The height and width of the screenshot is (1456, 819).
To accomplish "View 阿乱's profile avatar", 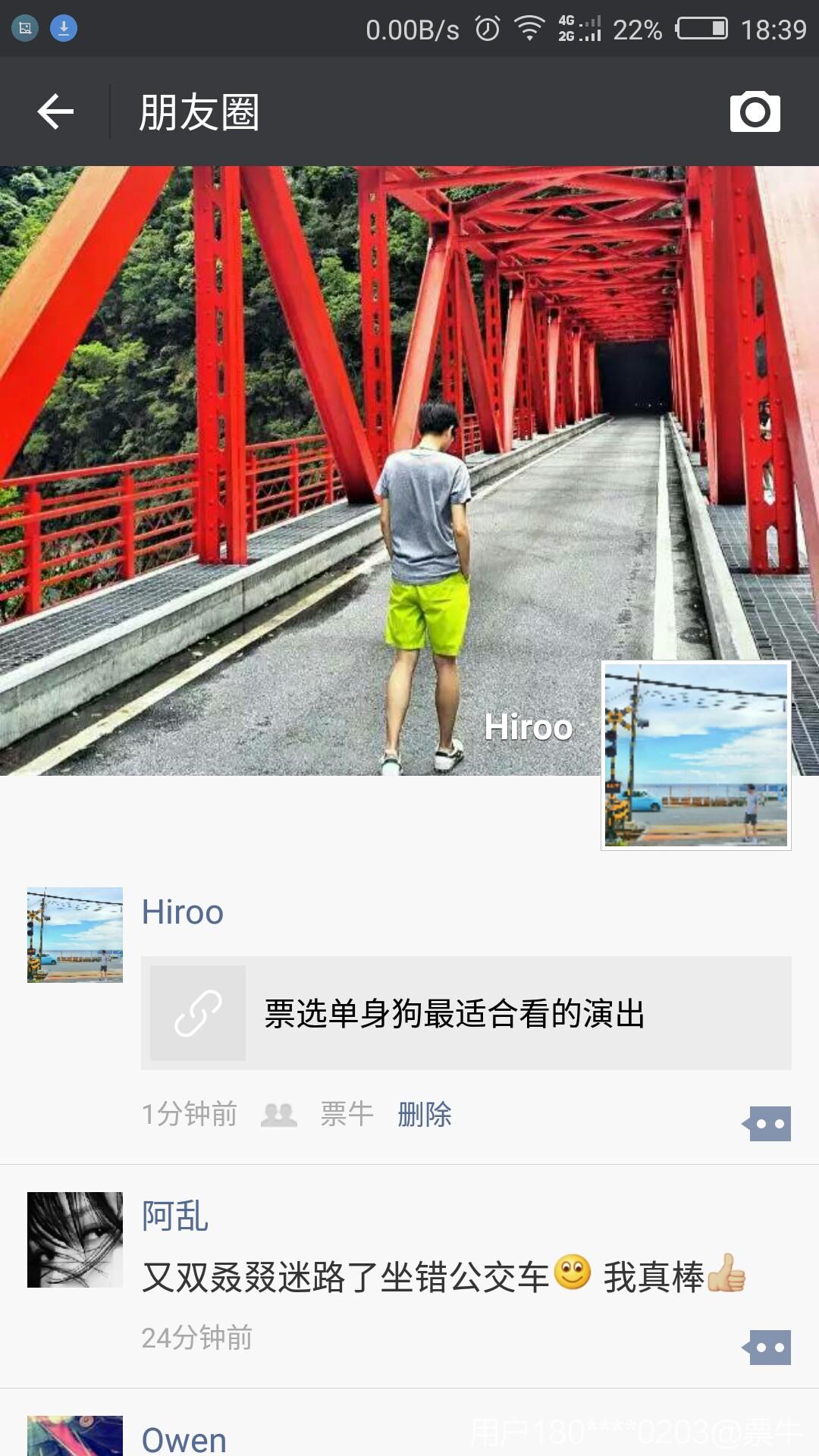I will [74, 1239].
